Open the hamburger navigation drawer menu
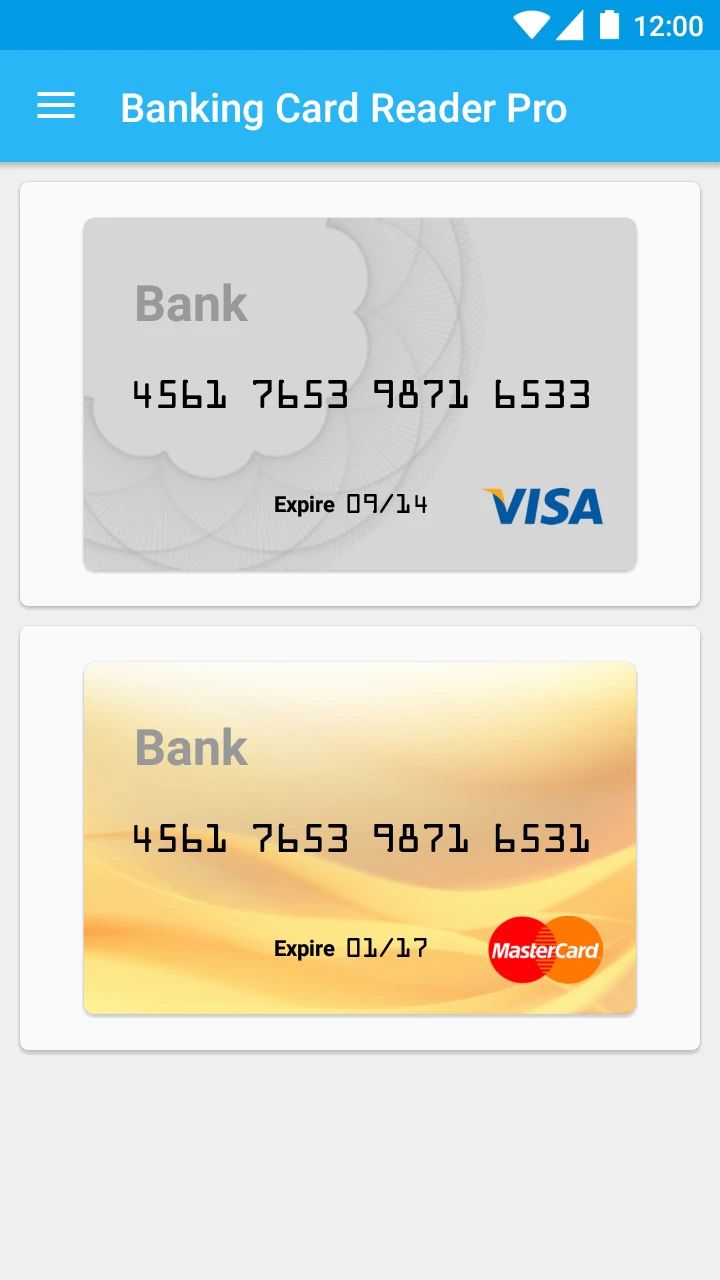The height and width of the screenshot is (1280, 720). (56, 106)
